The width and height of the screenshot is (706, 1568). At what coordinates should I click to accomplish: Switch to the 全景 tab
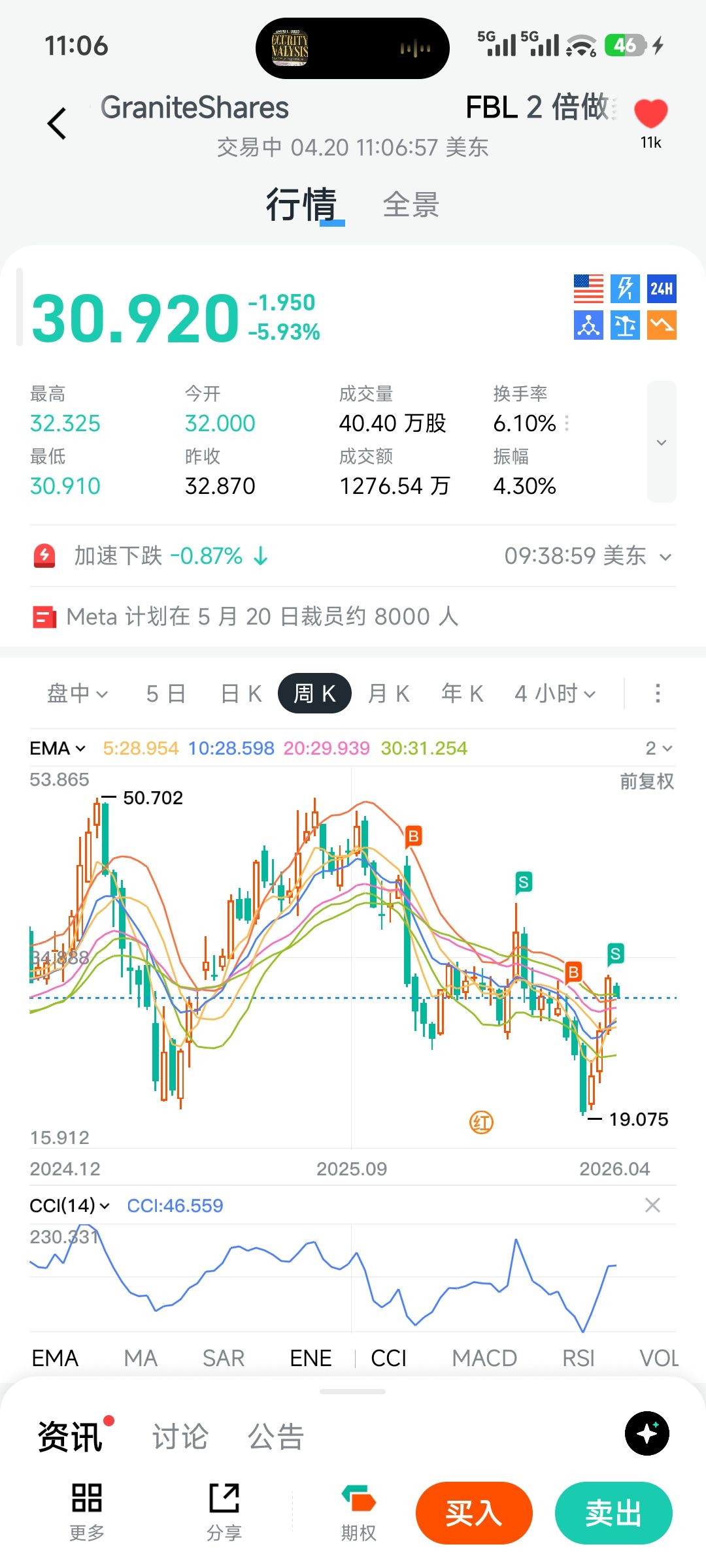click(x=411, y=205)
